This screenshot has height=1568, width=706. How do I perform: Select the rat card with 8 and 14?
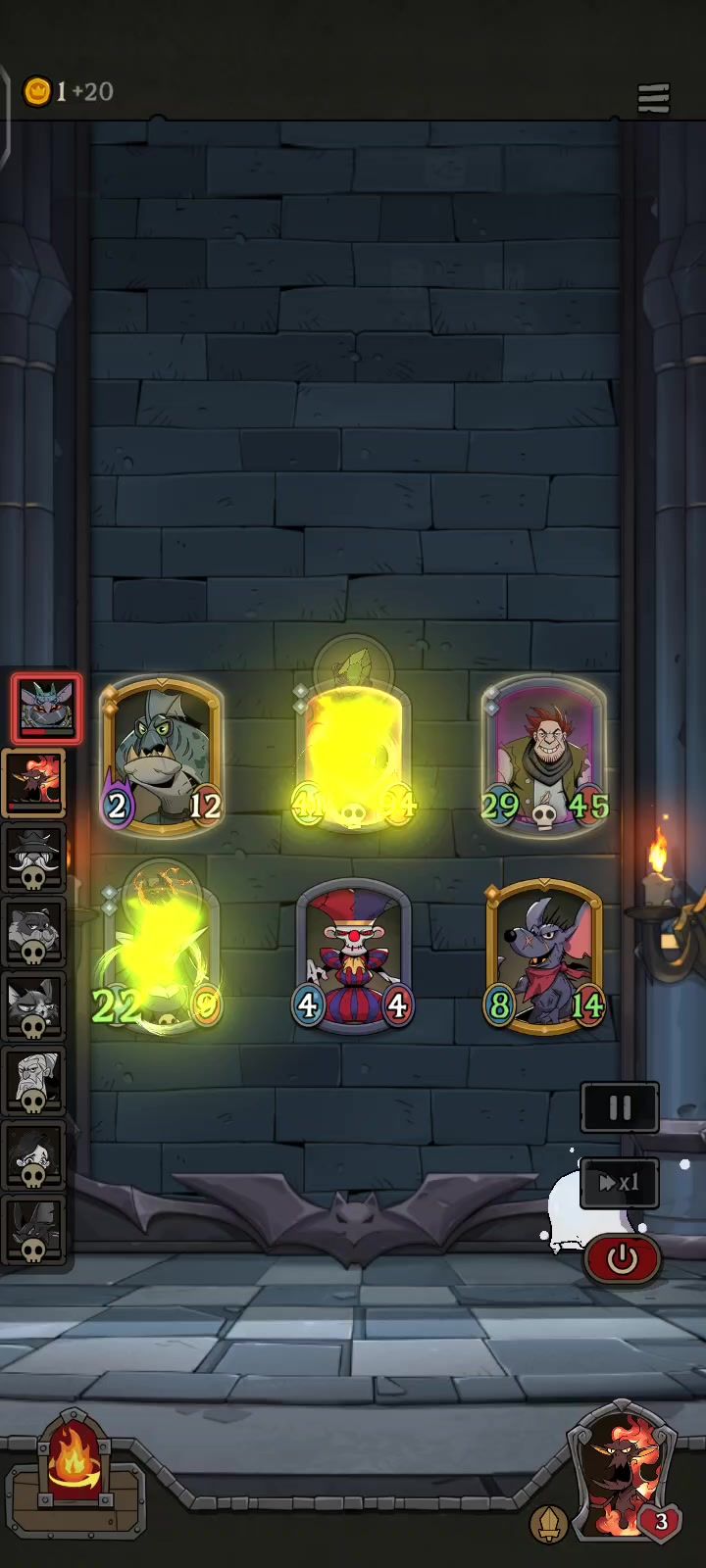tap(544, 955)
